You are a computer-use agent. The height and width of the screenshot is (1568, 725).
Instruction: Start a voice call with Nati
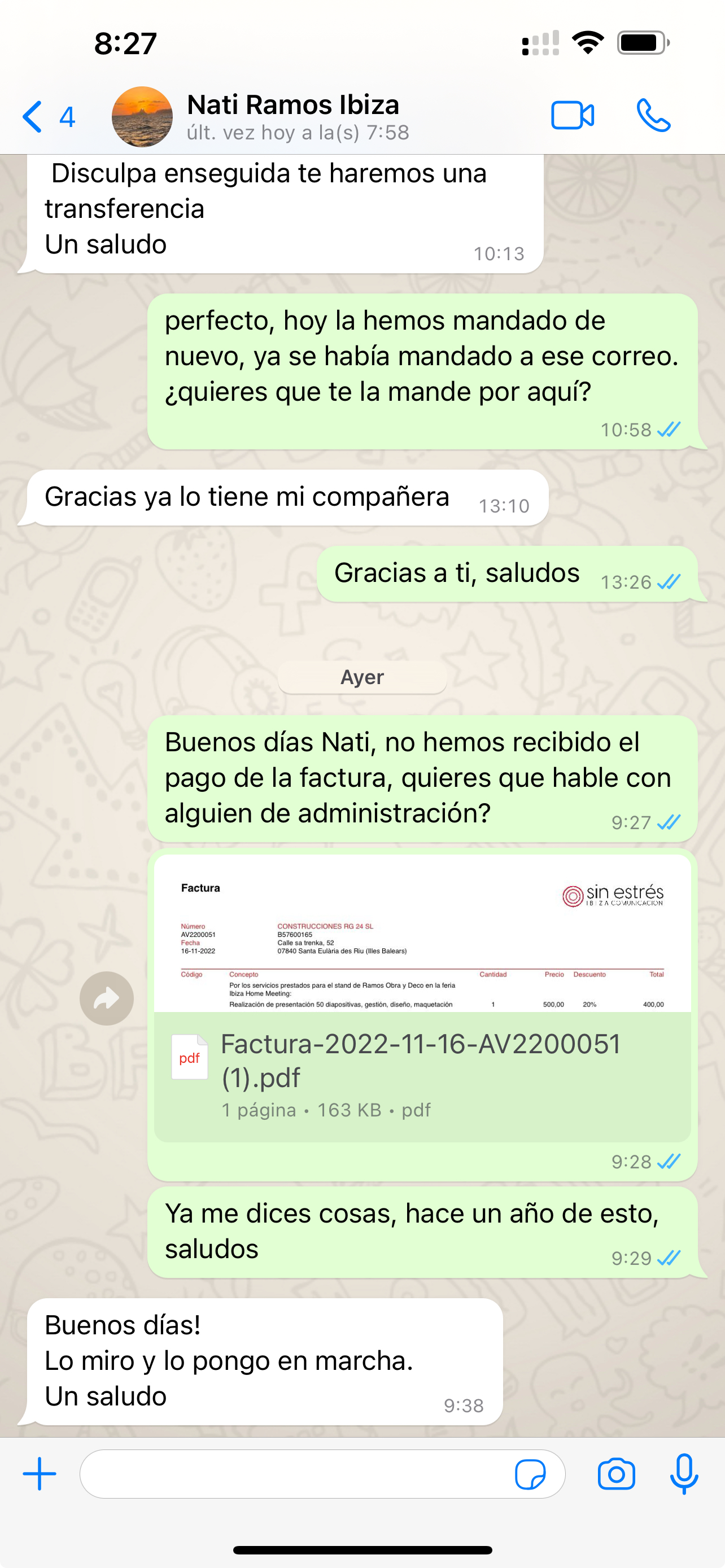click(653, 116)
